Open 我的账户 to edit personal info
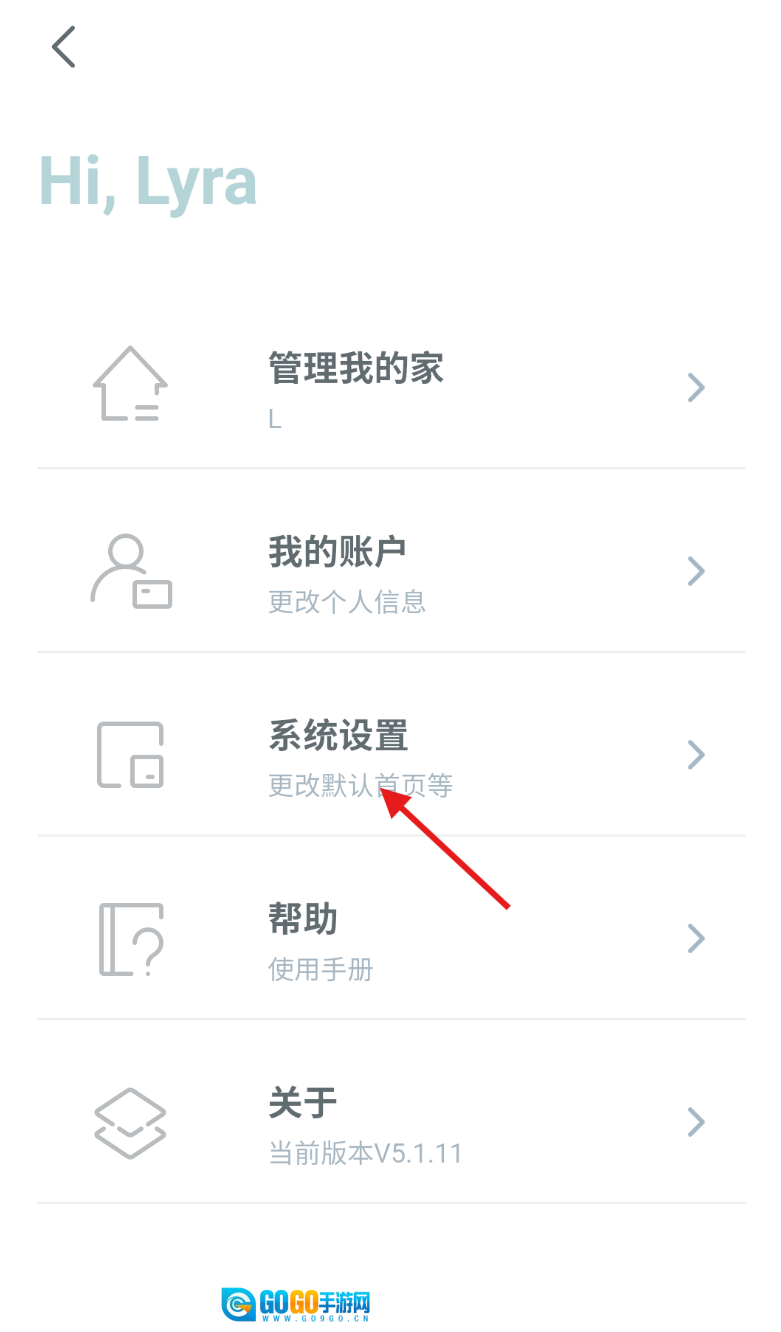 pos(390,571)
